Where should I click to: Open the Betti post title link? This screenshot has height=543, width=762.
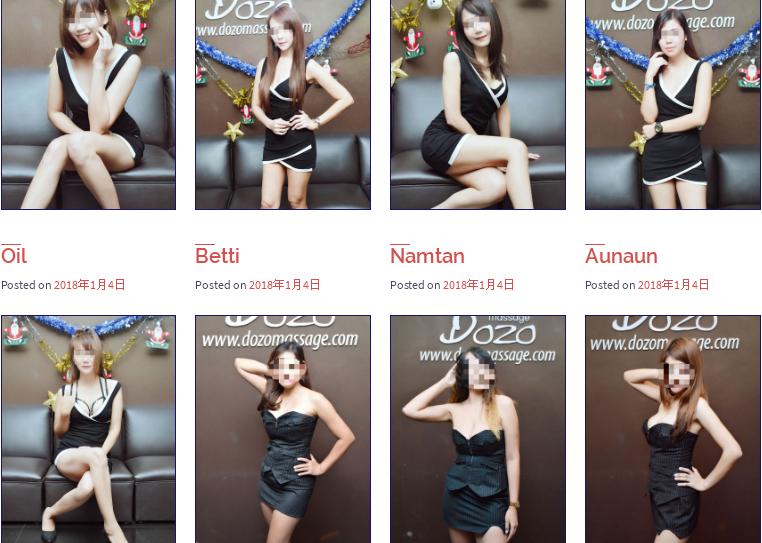(217, 256)
